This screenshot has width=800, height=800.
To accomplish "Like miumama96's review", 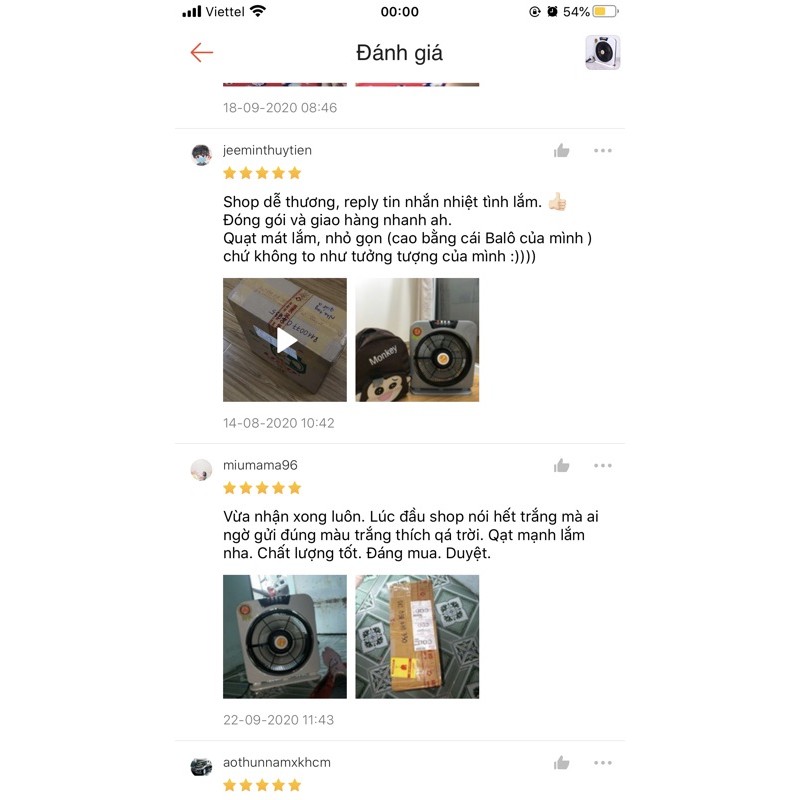I will click(x=561, y=465).
